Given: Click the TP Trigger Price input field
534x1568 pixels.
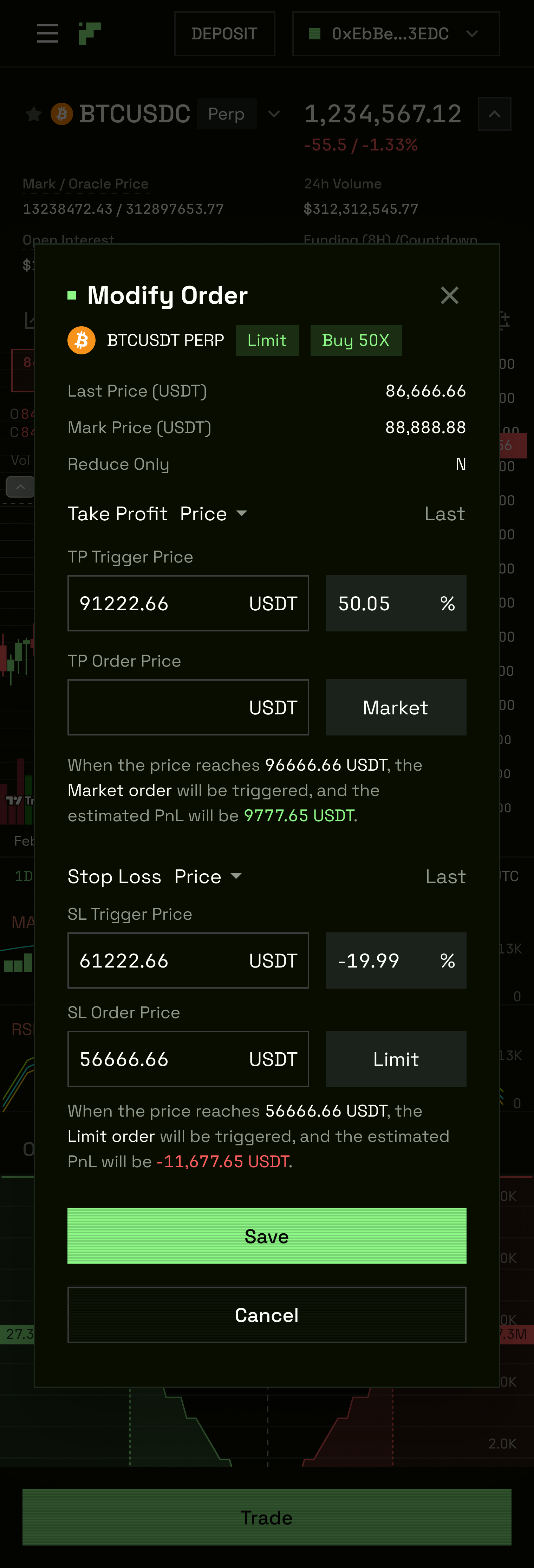Looking at the screenshot, I should pyautogui.click(x=189, y=603).
